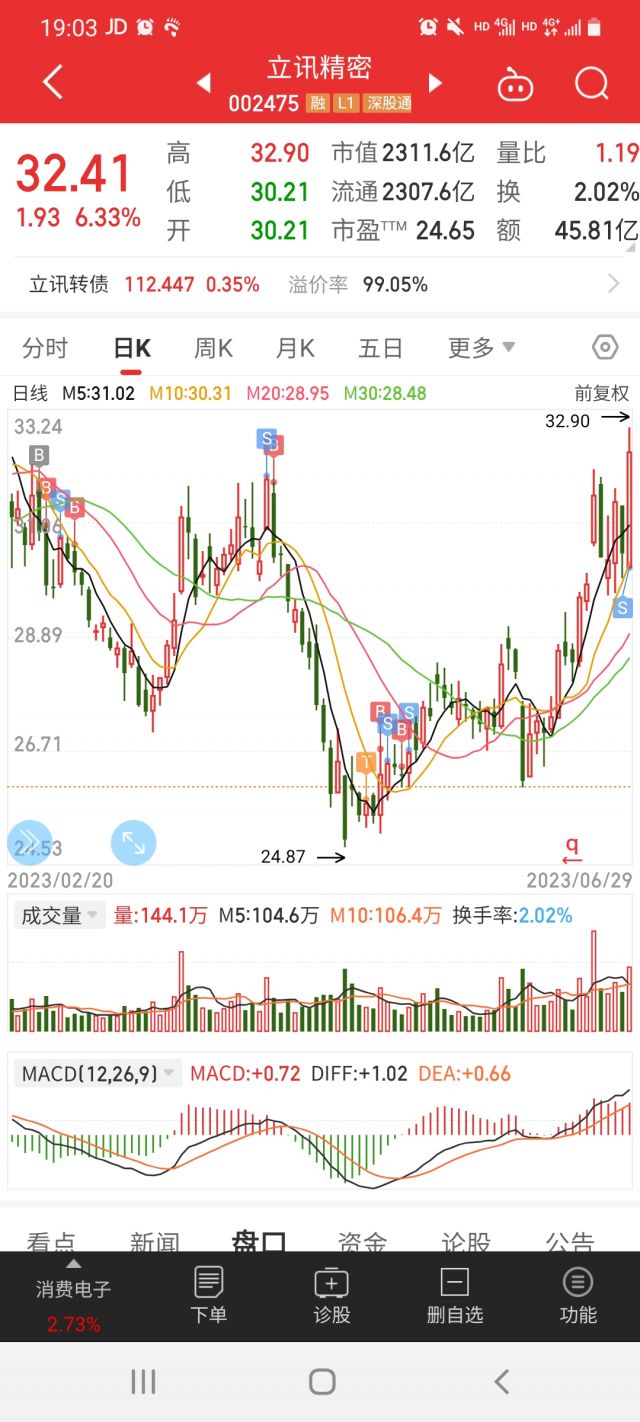Expand the 更多 chart period dropdown
The width and height of the screenshot is (640, 1422).
pos(481,348)
